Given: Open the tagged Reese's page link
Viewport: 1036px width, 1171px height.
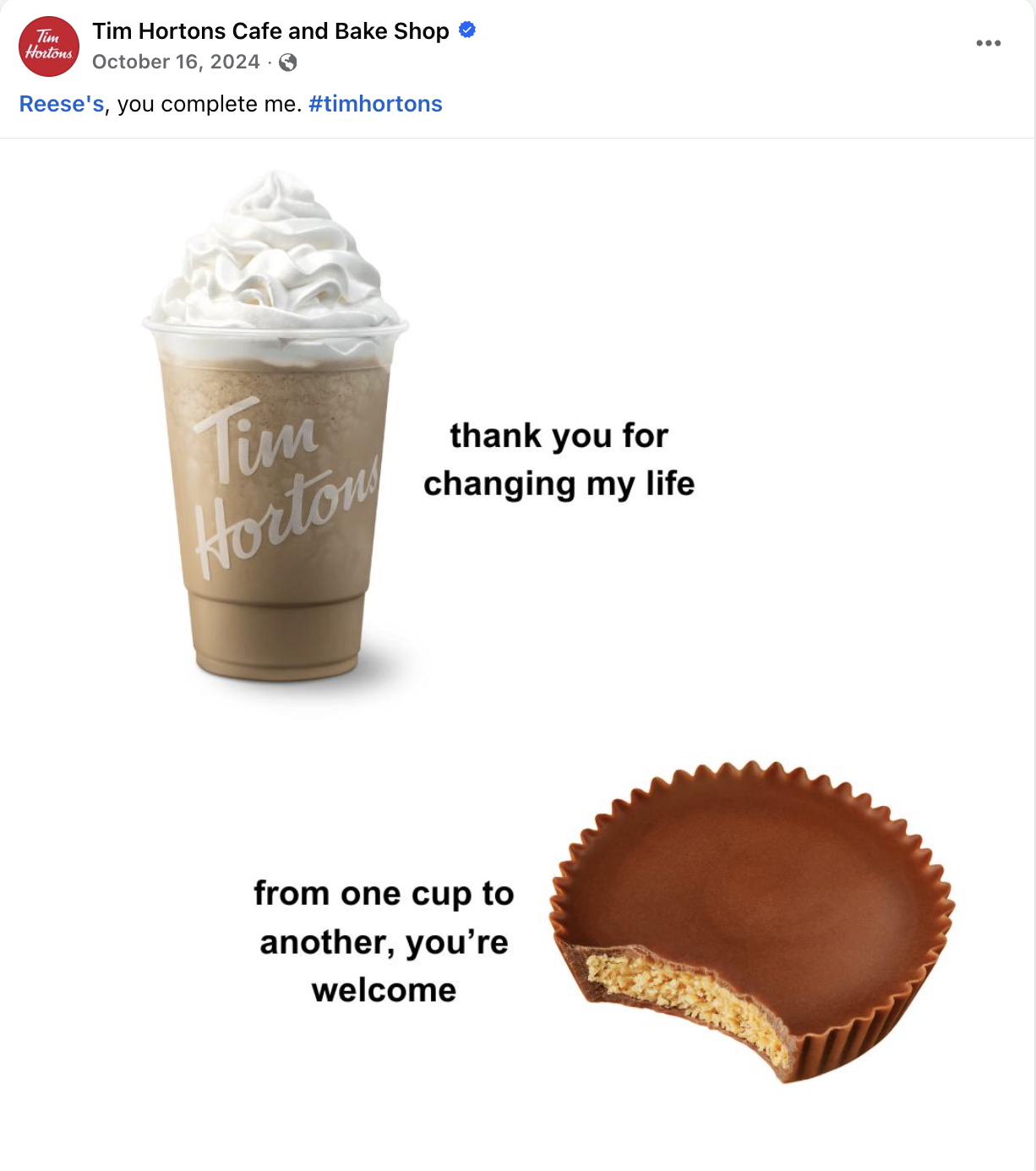Looking at the screenshot, I should (x=62, y=104).
